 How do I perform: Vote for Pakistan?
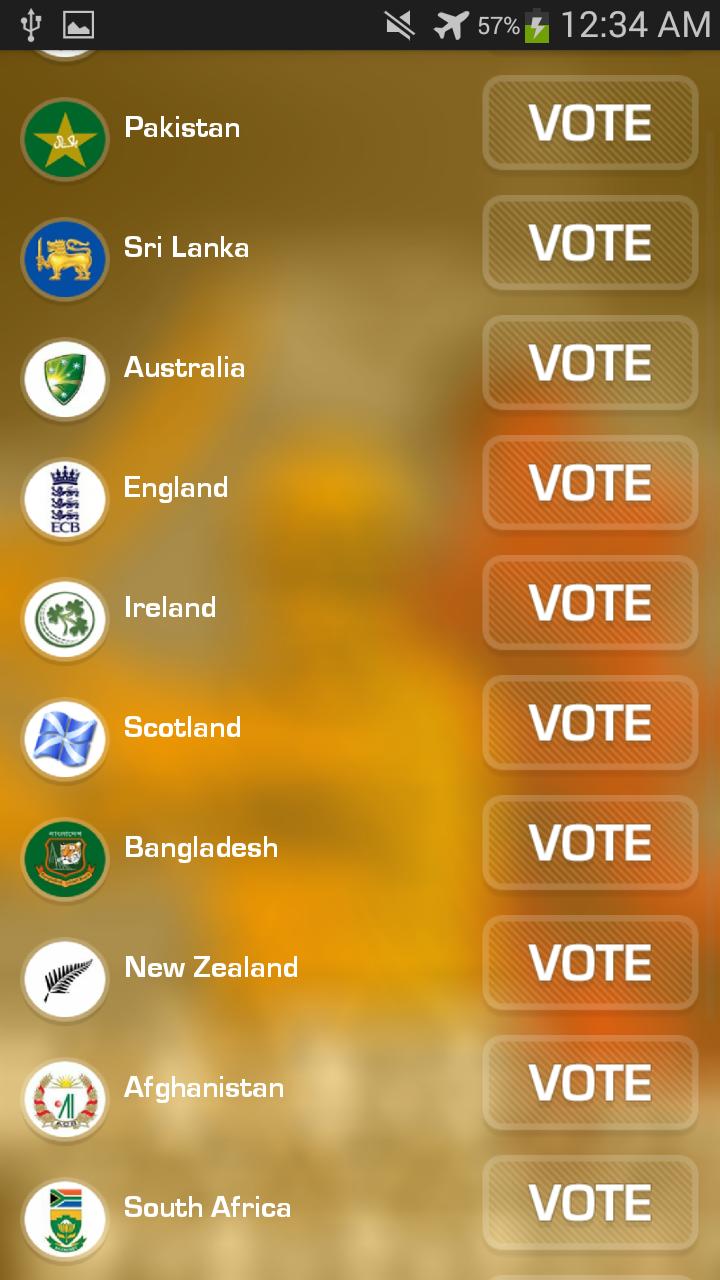[x=590, y=124]
